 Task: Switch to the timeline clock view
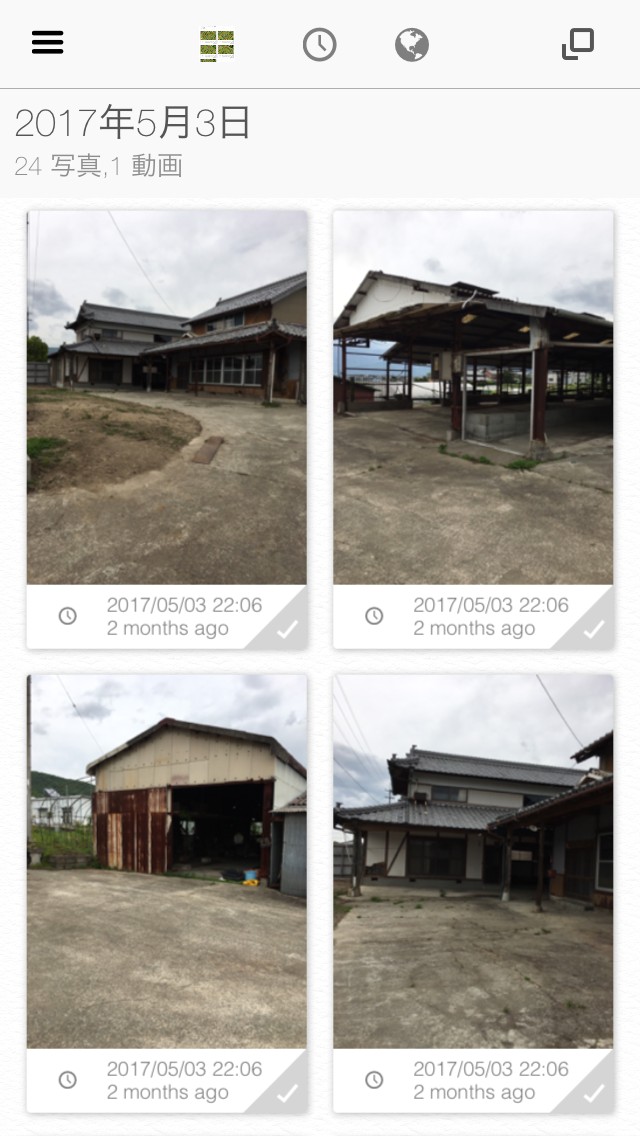coord(319,45)
